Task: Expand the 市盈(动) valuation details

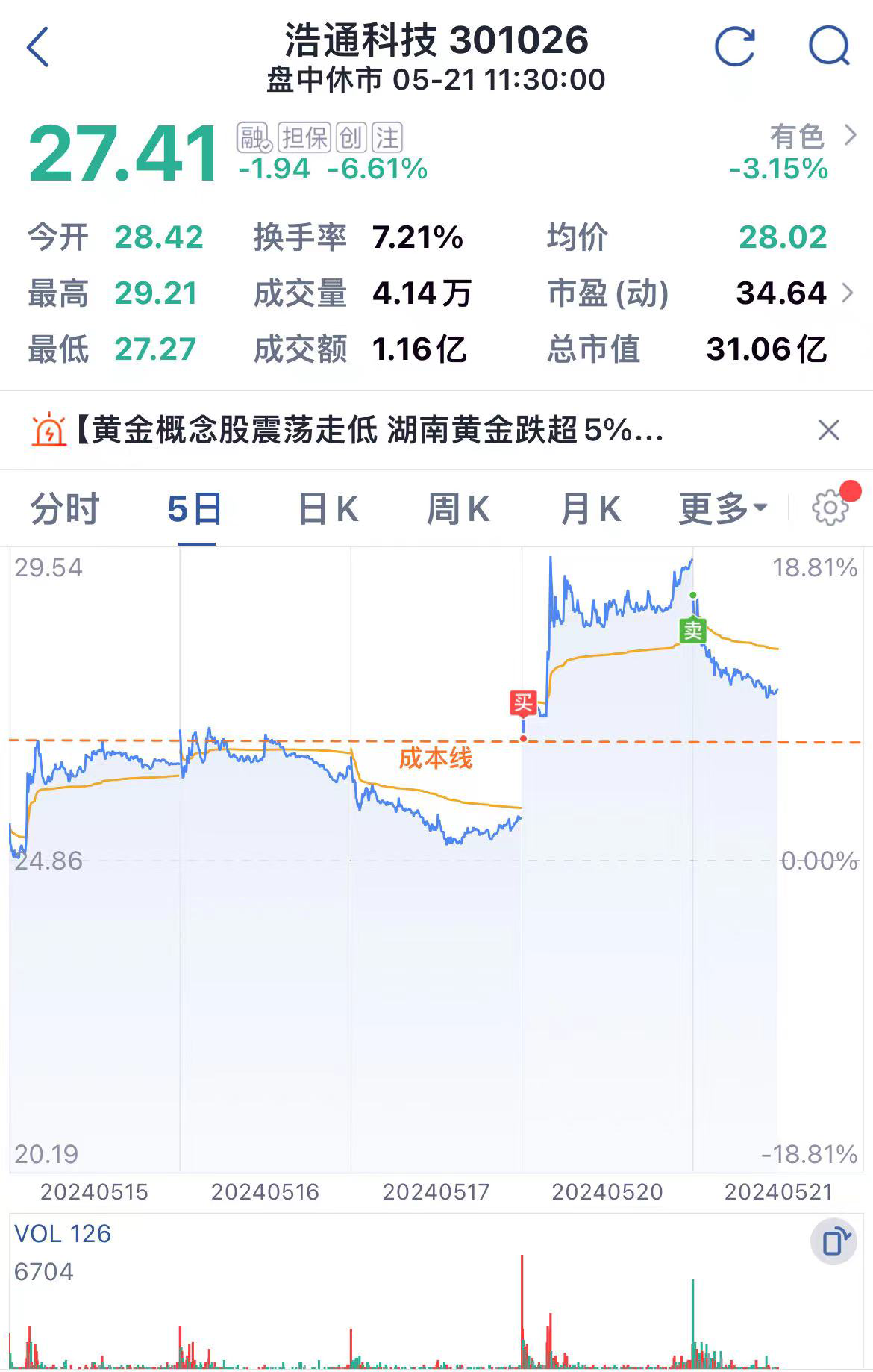Action: [848, 293]
